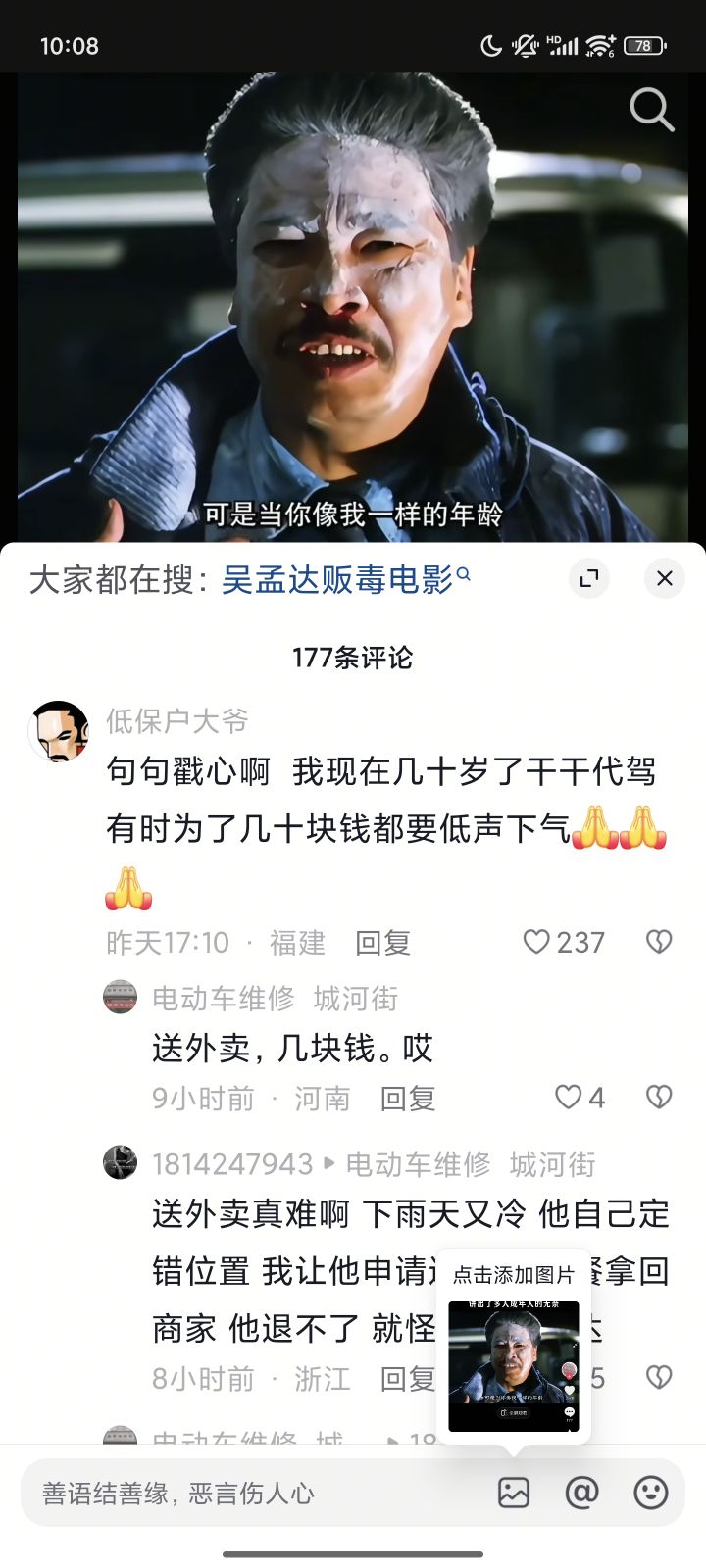Dislike 1814247943's comment
Viewport: 706px width, 1568px height.
click(x=659, y=1378)
